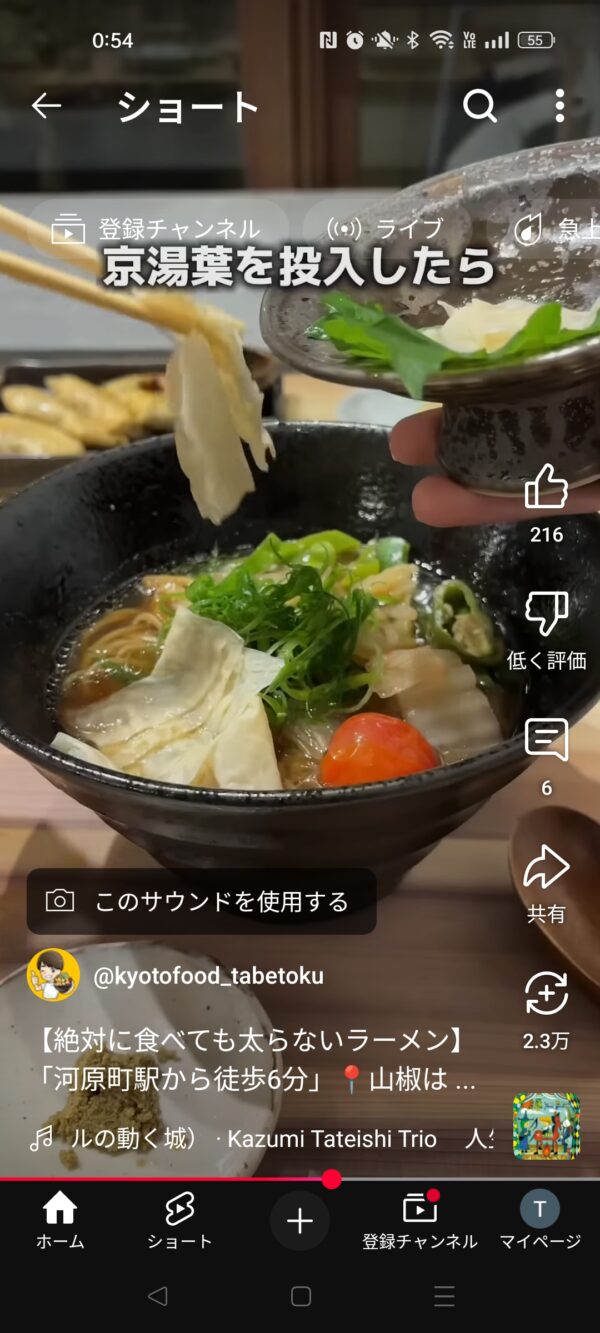Open 登録チャンネル tab in bottom bar

[420, 1221]
